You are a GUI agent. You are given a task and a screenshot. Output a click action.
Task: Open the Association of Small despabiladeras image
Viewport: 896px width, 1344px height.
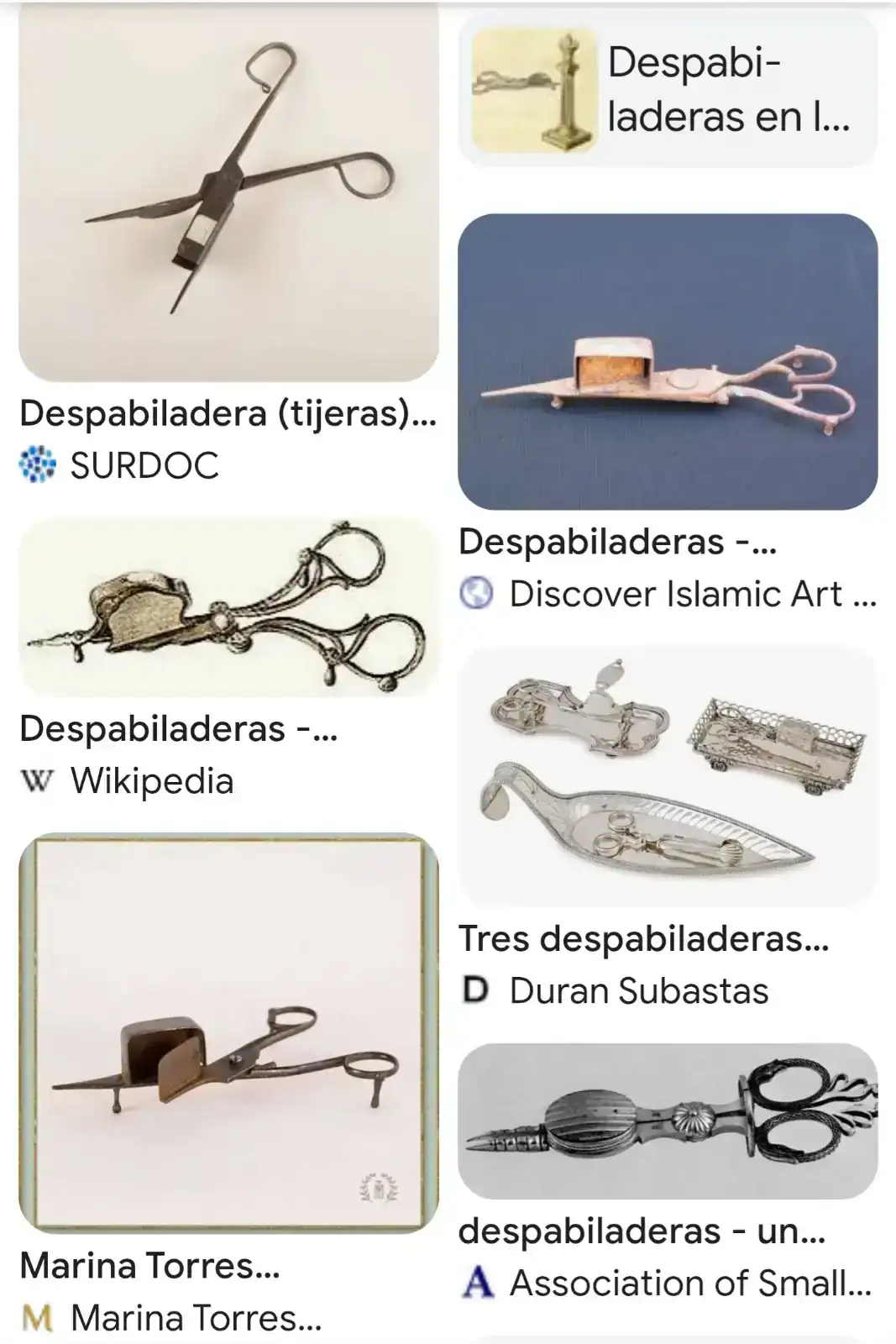tap(668, 1121)
